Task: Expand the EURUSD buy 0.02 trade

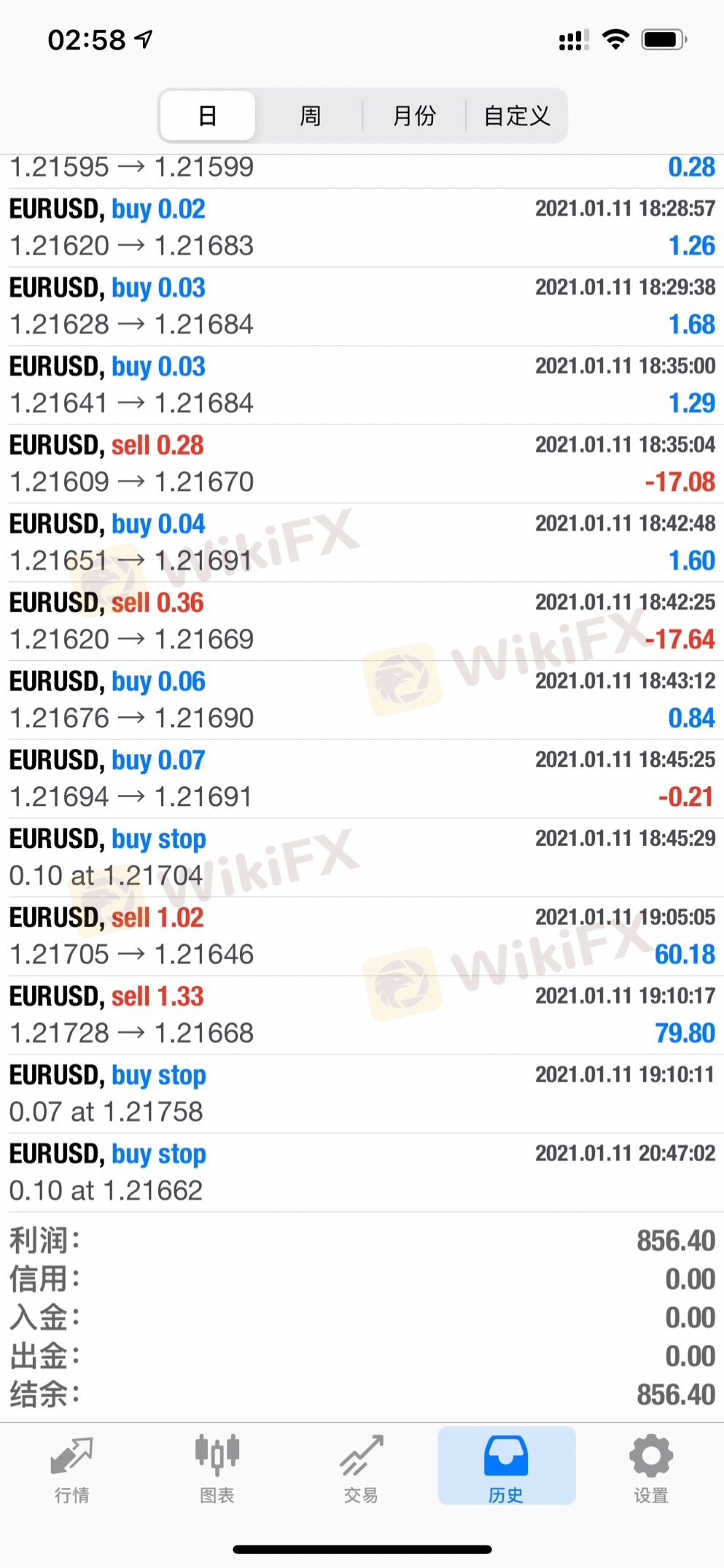Action: (362, 228)
